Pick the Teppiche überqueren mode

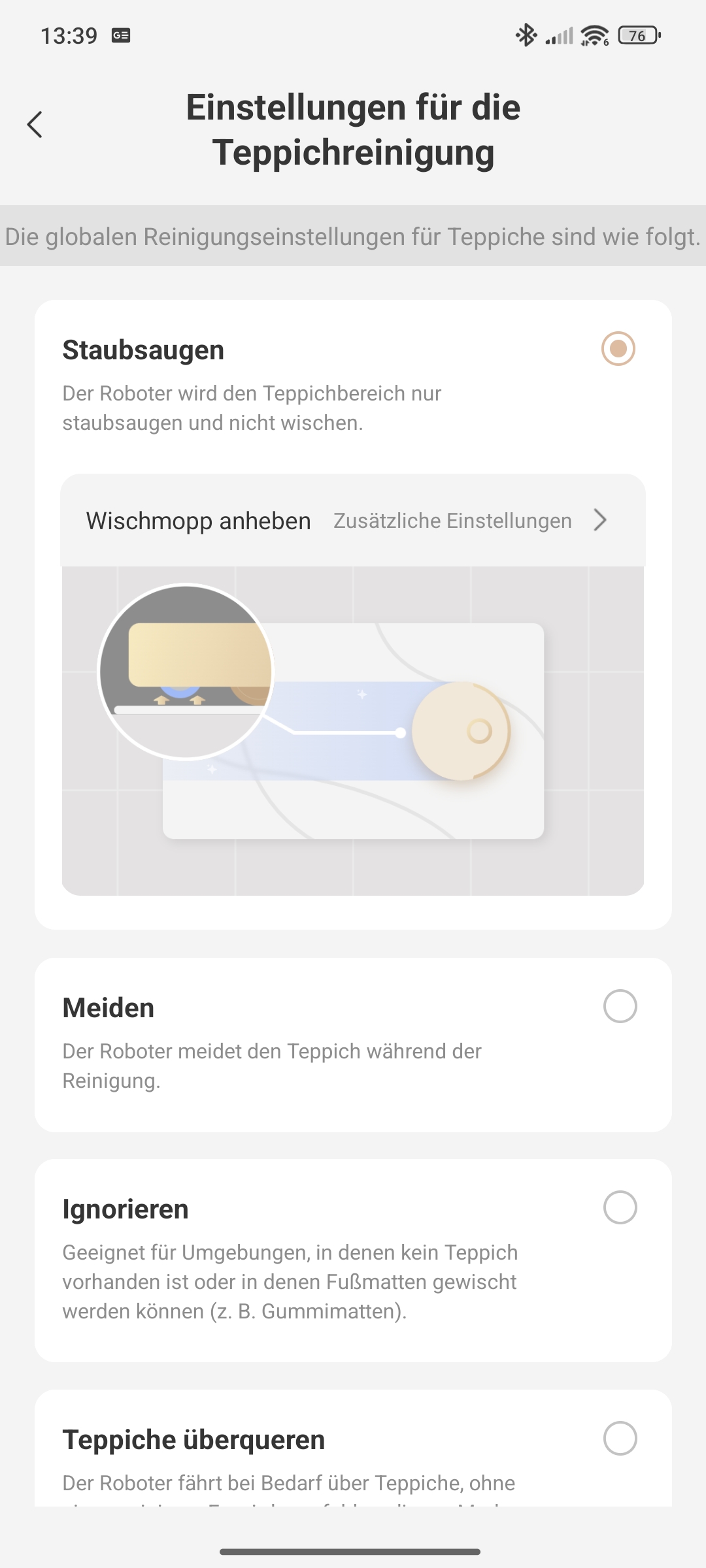click(620, 1439)
